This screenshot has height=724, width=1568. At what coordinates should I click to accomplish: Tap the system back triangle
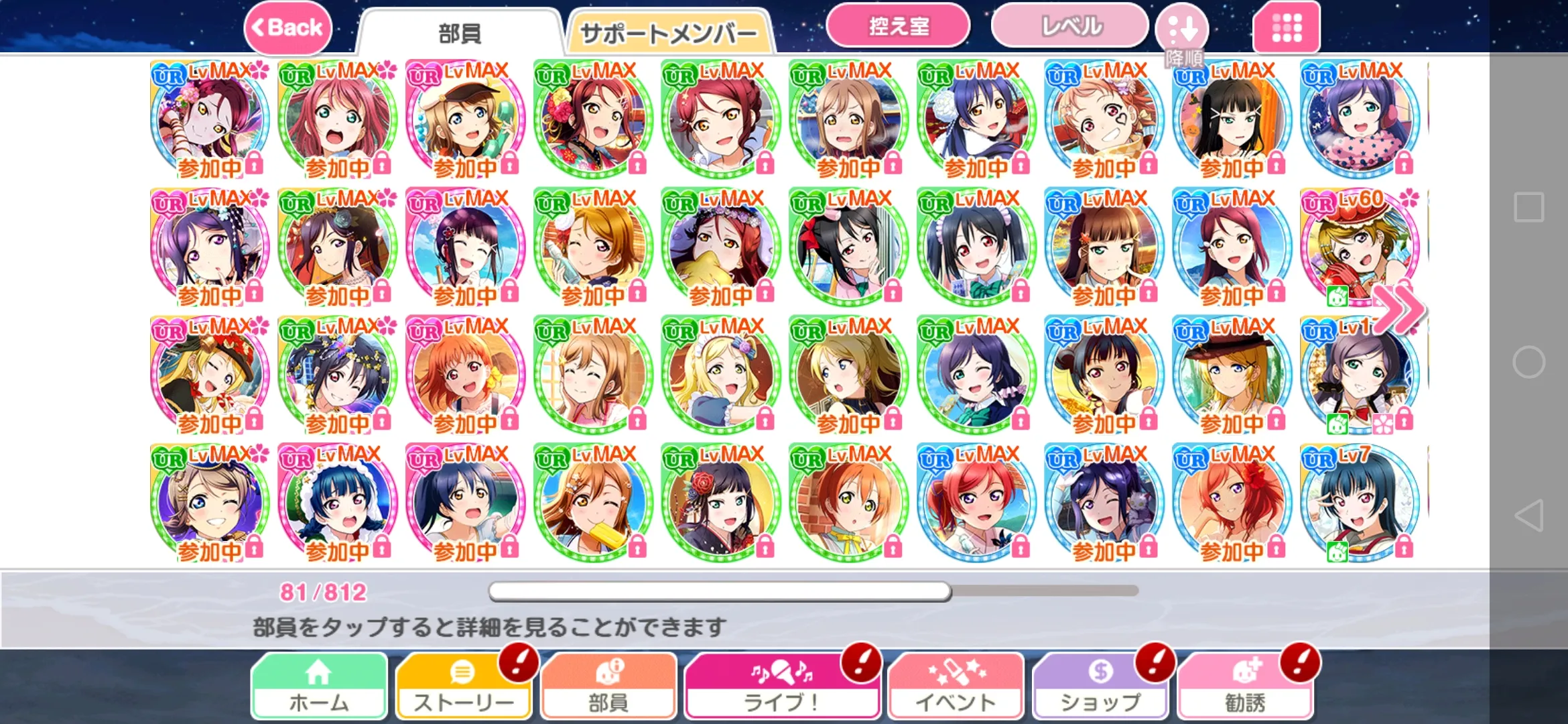1529,515
